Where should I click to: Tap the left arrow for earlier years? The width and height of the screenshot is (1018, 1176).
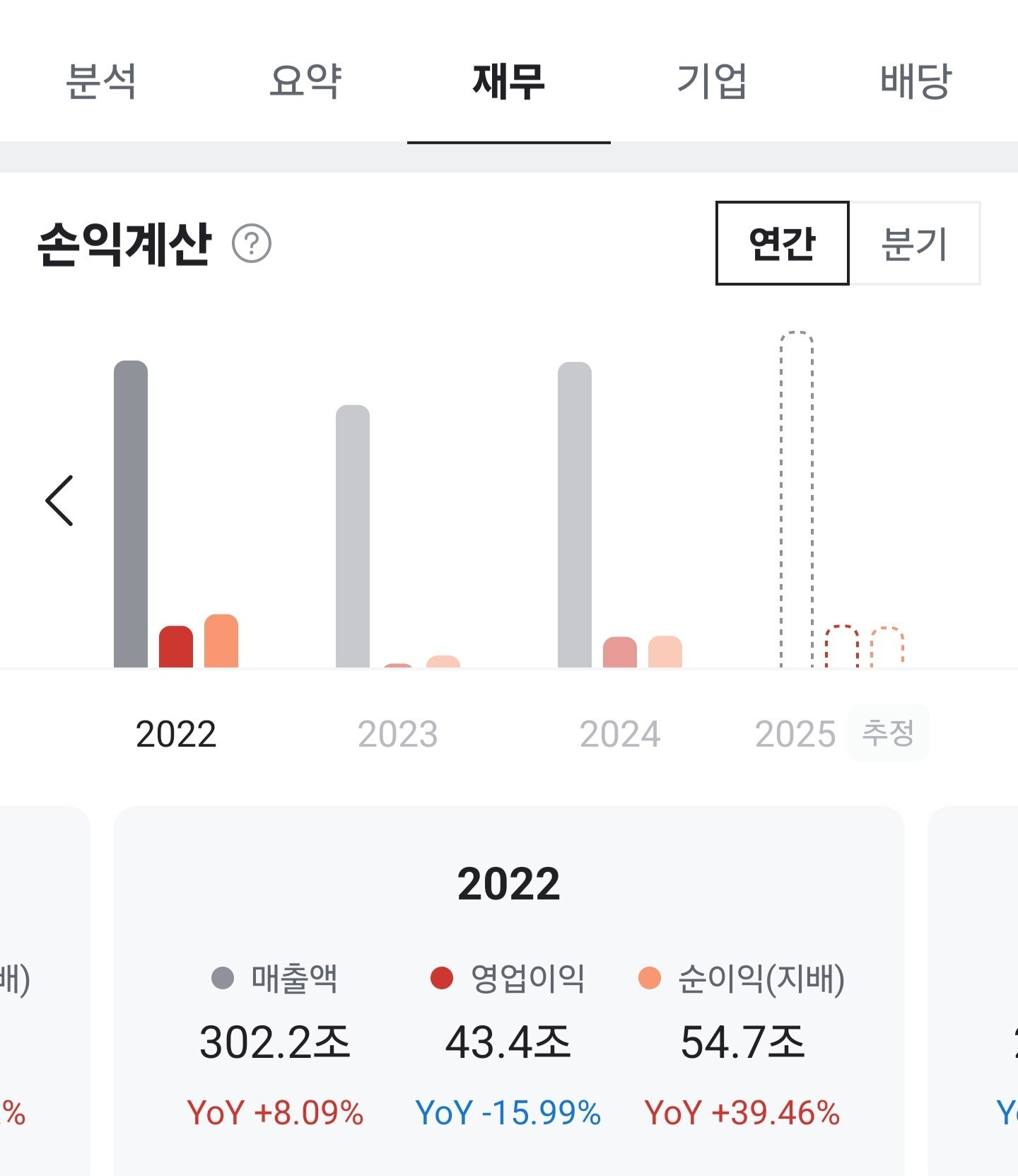[59, 501]
